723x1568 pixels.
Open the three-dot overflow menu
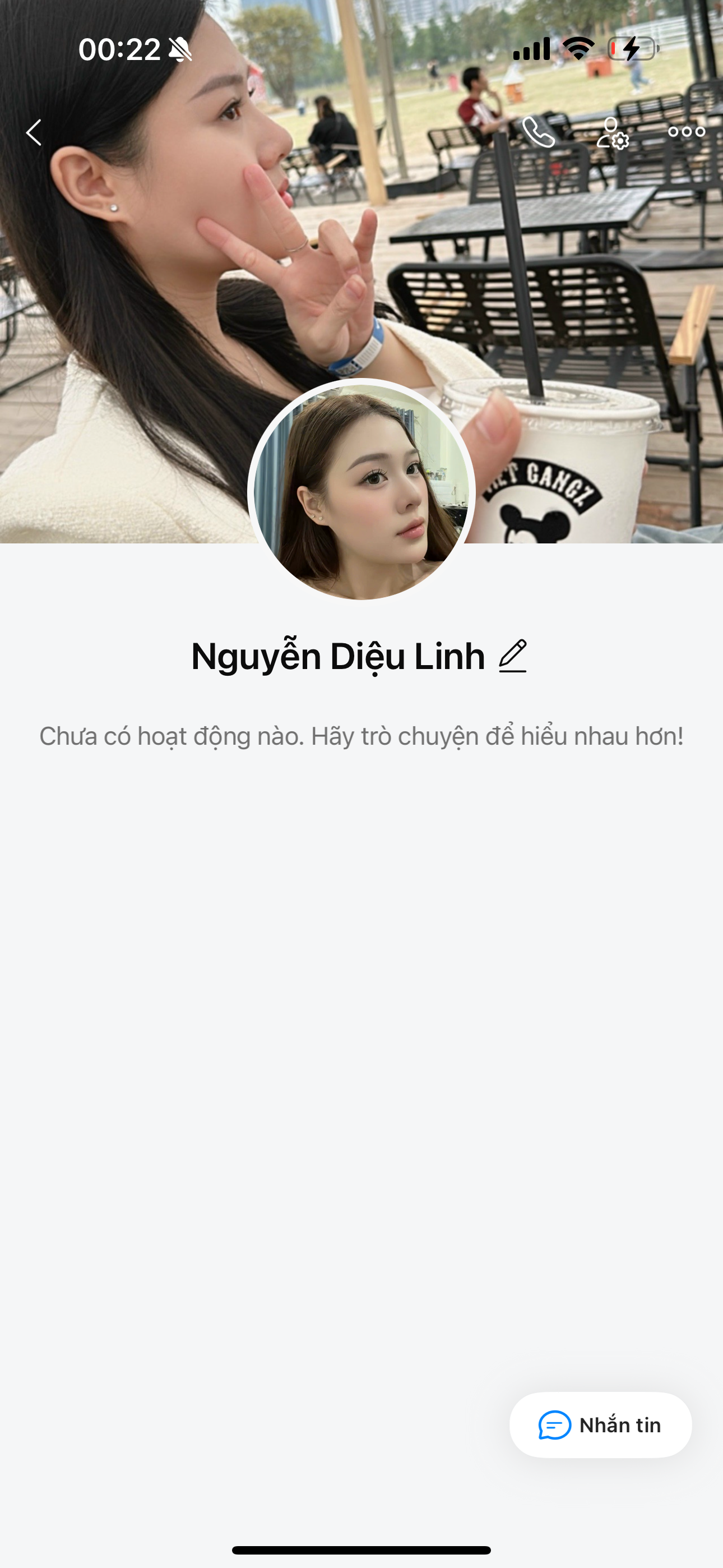pyautogui.click(x=686, y=131)
